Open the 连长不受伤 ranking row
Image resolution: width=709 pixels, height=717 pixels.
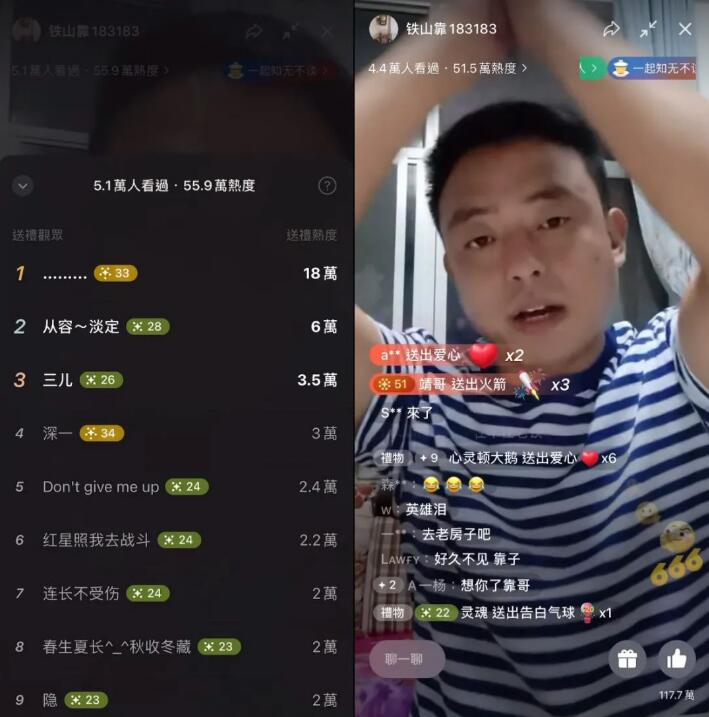[x=80, y=593]
